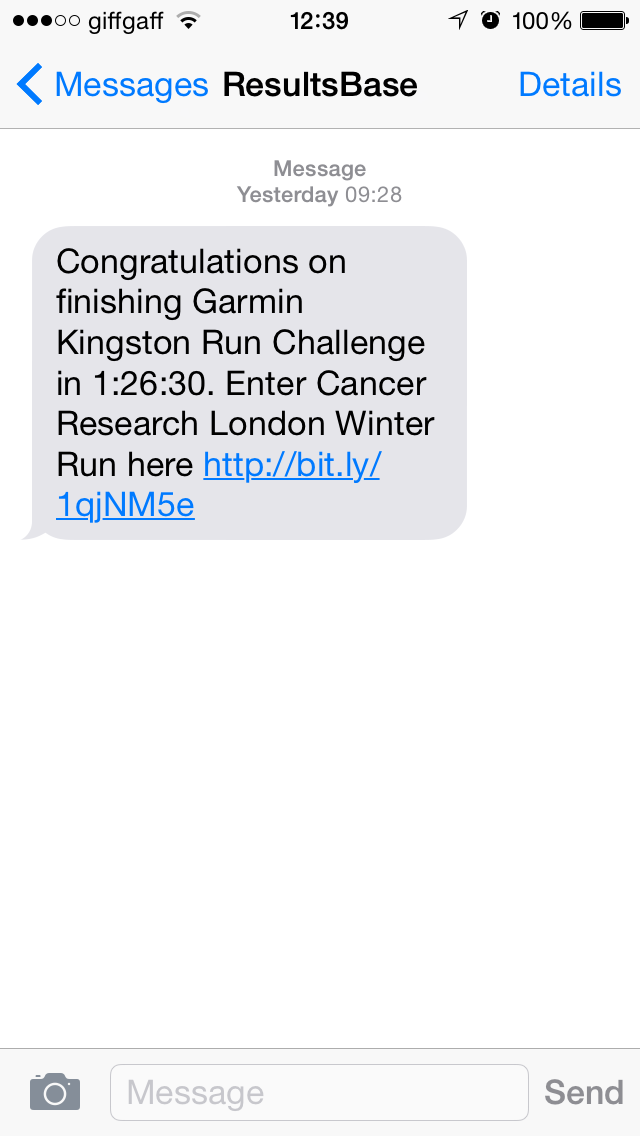Tap the Send button
Screen dimensions: 640x1136
point(583,1092)
